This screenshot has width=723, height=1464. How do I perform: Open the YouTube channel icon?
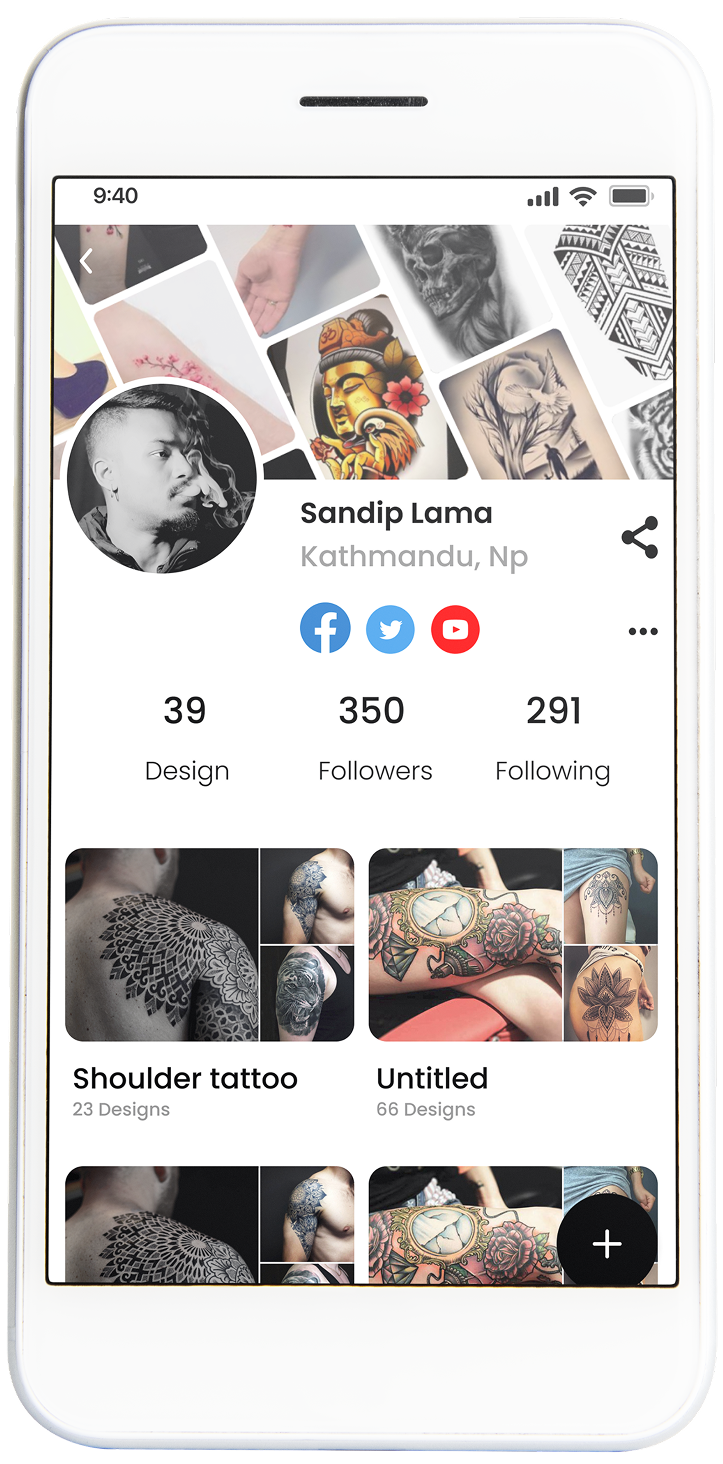coord(455,629)
